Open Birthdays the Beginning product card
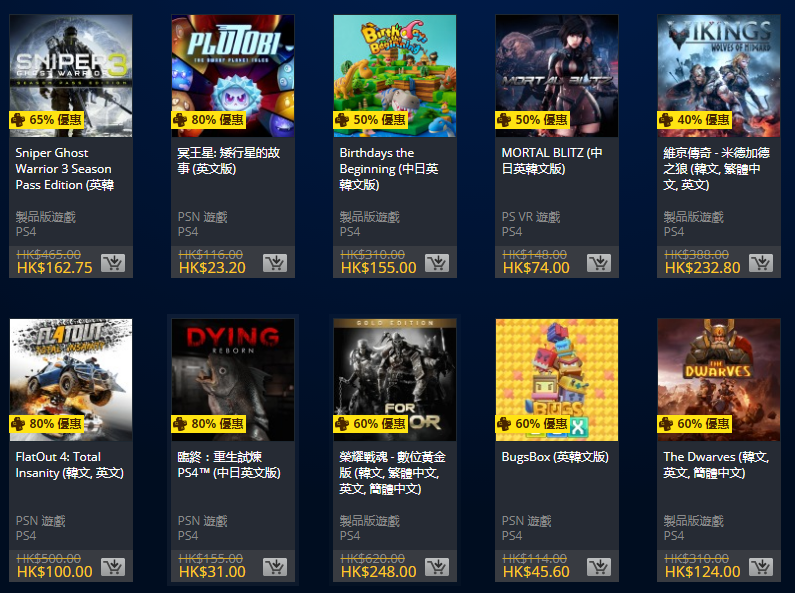The height and width of the screenshot is (593, 795). [395, 75]
